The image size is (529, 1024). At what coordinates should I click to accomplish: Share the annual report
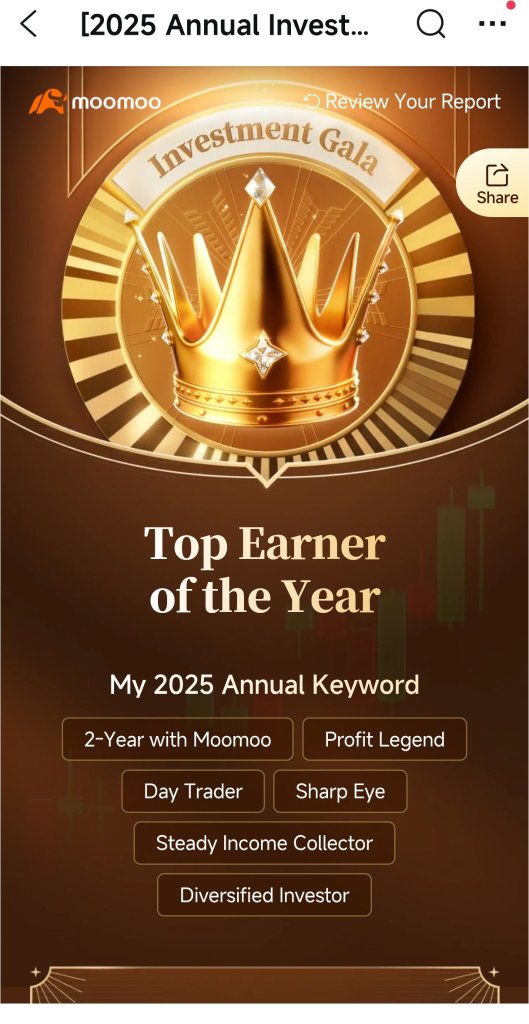coord(496,184)
